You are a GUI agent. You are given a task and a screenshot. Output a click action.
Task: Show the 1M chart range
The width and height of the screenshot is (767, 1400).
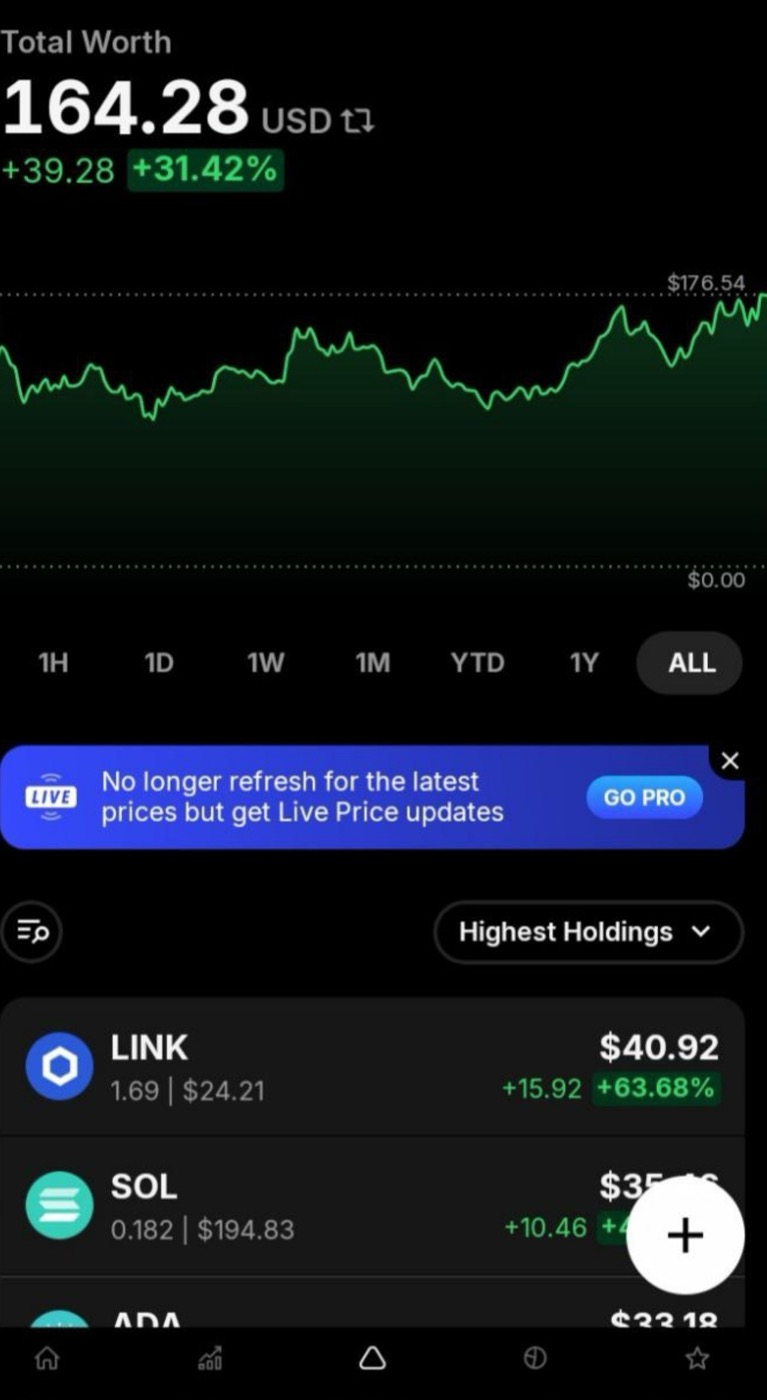[372, 663]
